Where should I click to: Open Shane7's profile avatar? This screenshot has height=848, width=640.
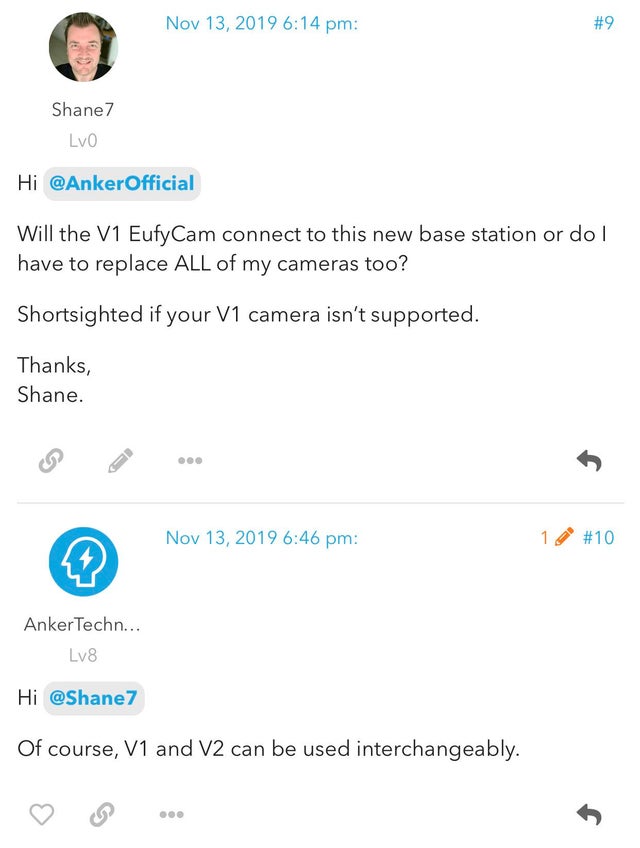83,47
